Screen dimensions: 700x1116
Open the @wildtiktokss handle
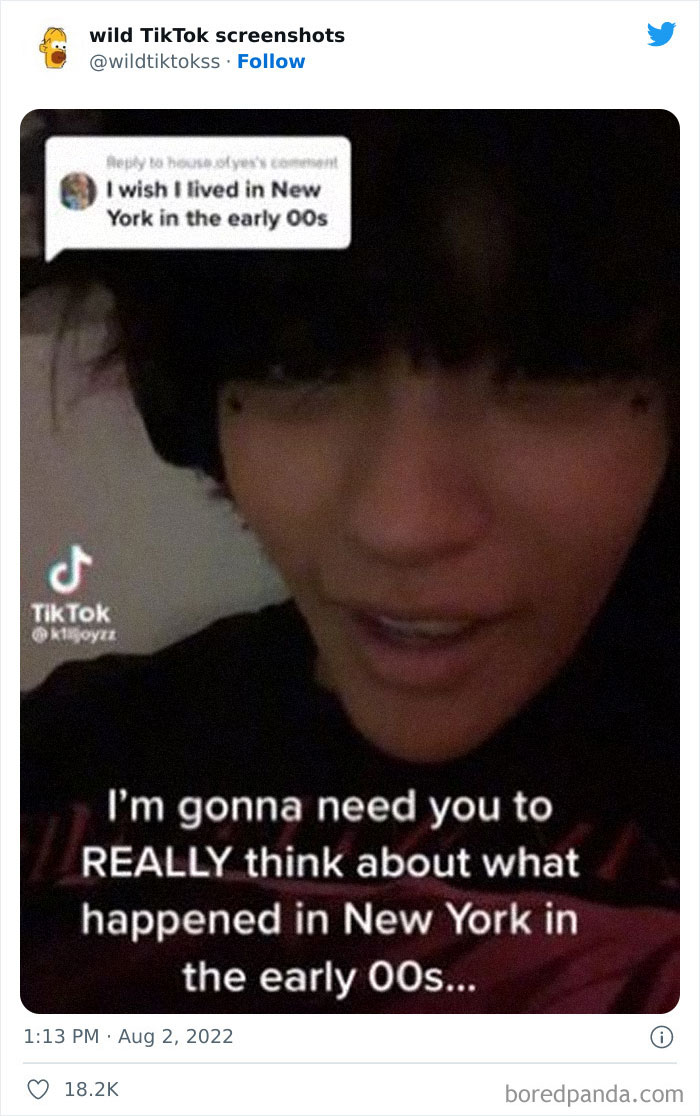[x=154, y=61]
